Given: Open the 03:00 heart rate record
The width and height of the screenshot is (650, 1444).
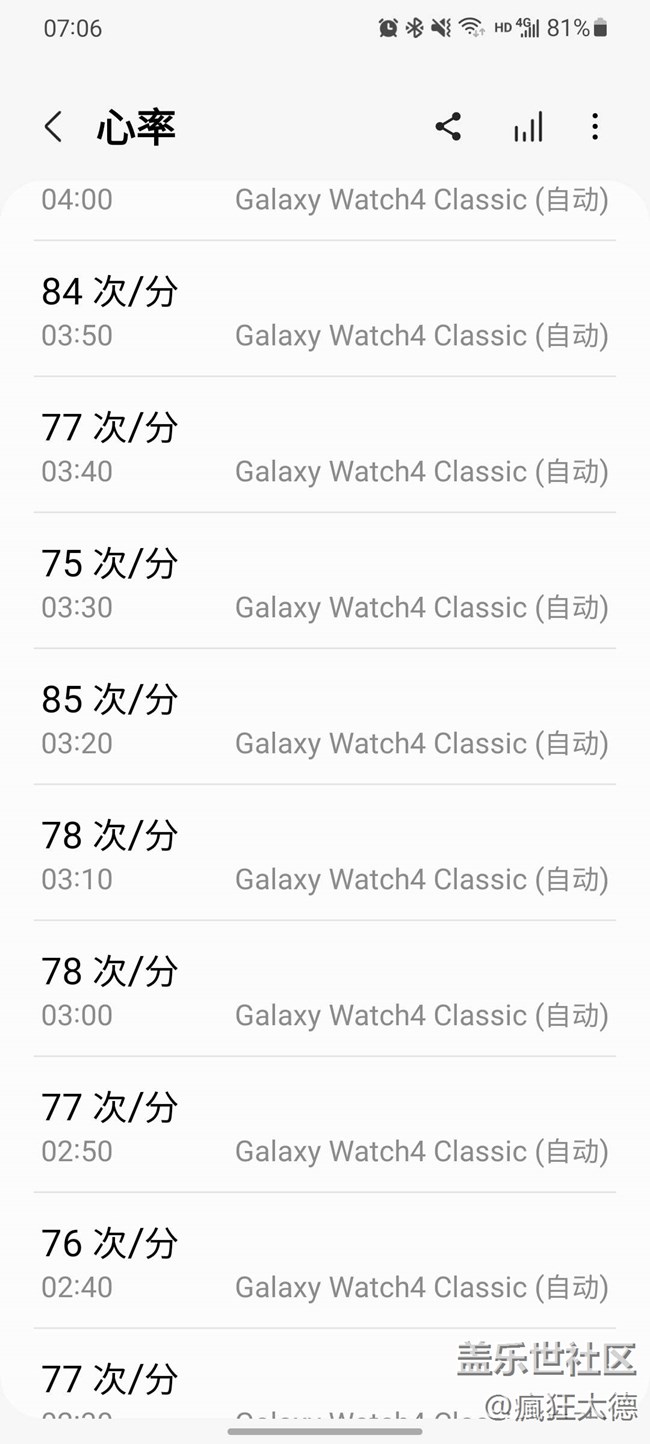Looking at the screenshot, I should [324, 990].
